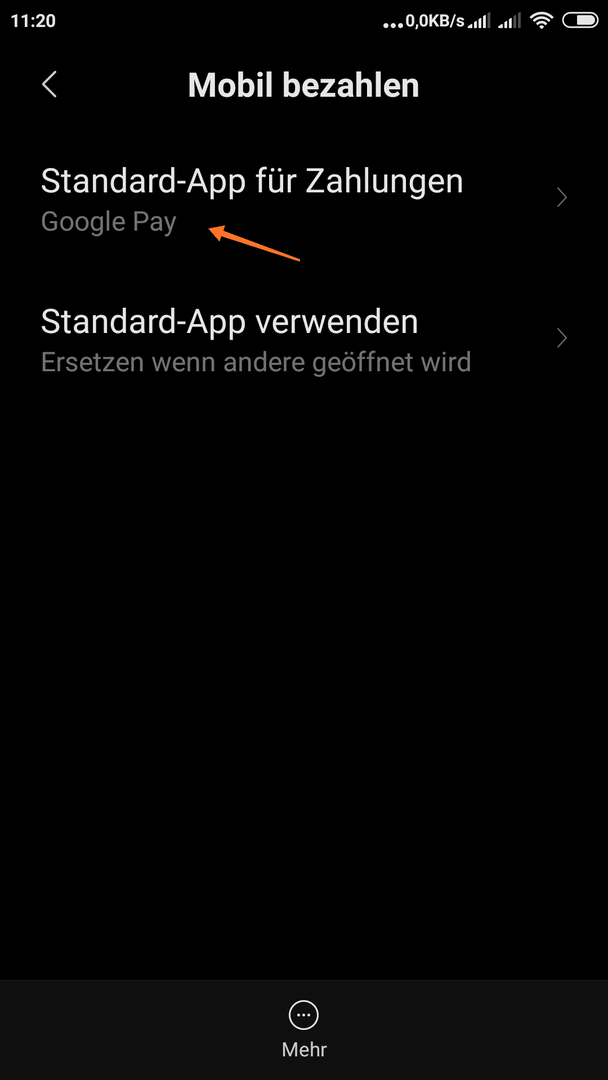
Task: Go back from Mobil bezahlen
Action: click(49, 85)
